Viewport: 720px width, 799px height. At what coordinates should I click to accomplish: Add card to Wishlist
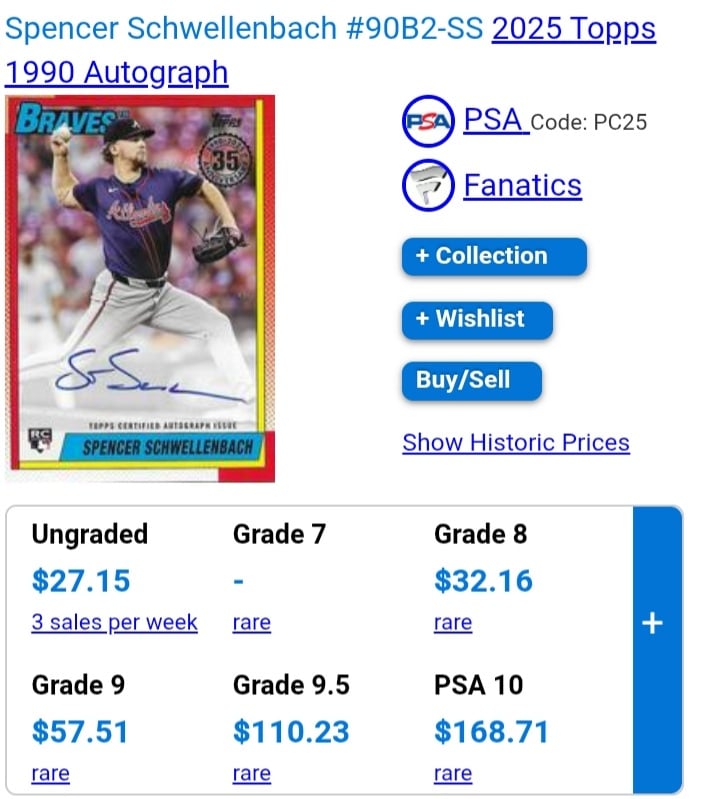coord(477,319)
